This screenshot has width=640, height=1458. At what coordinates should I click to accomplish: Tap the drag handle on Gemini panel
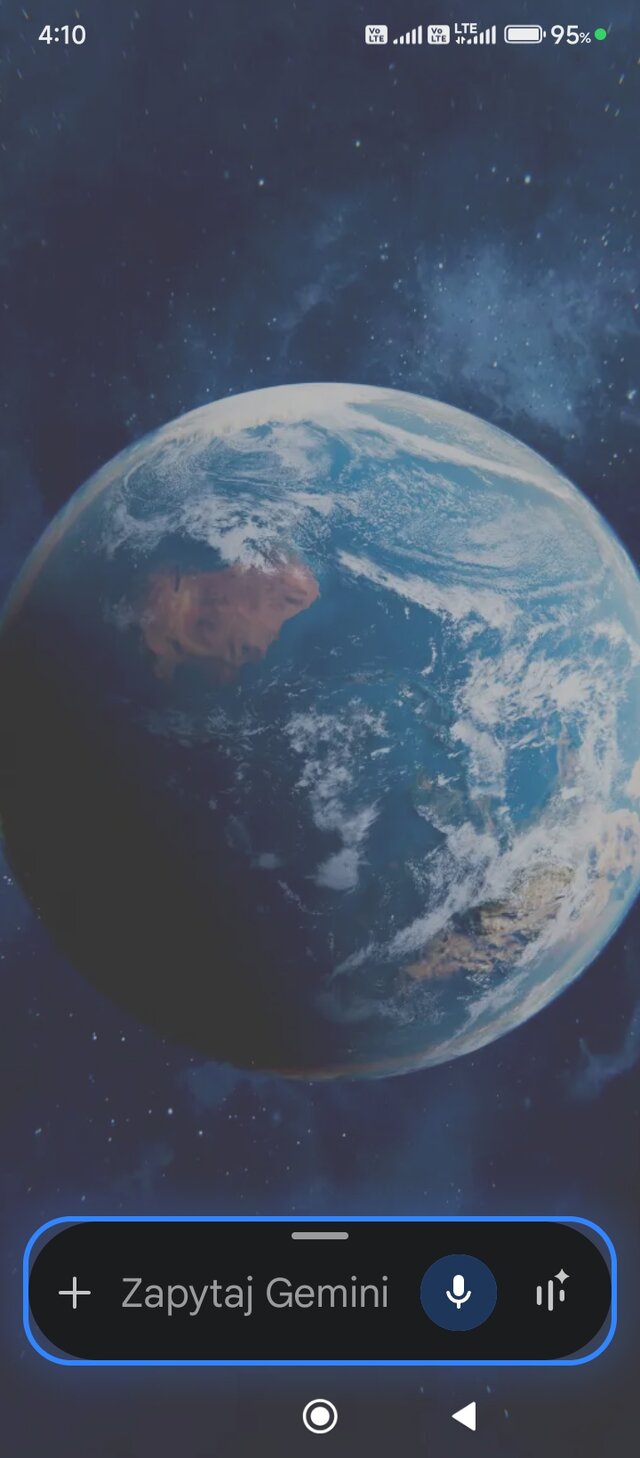coord(320,1236)
